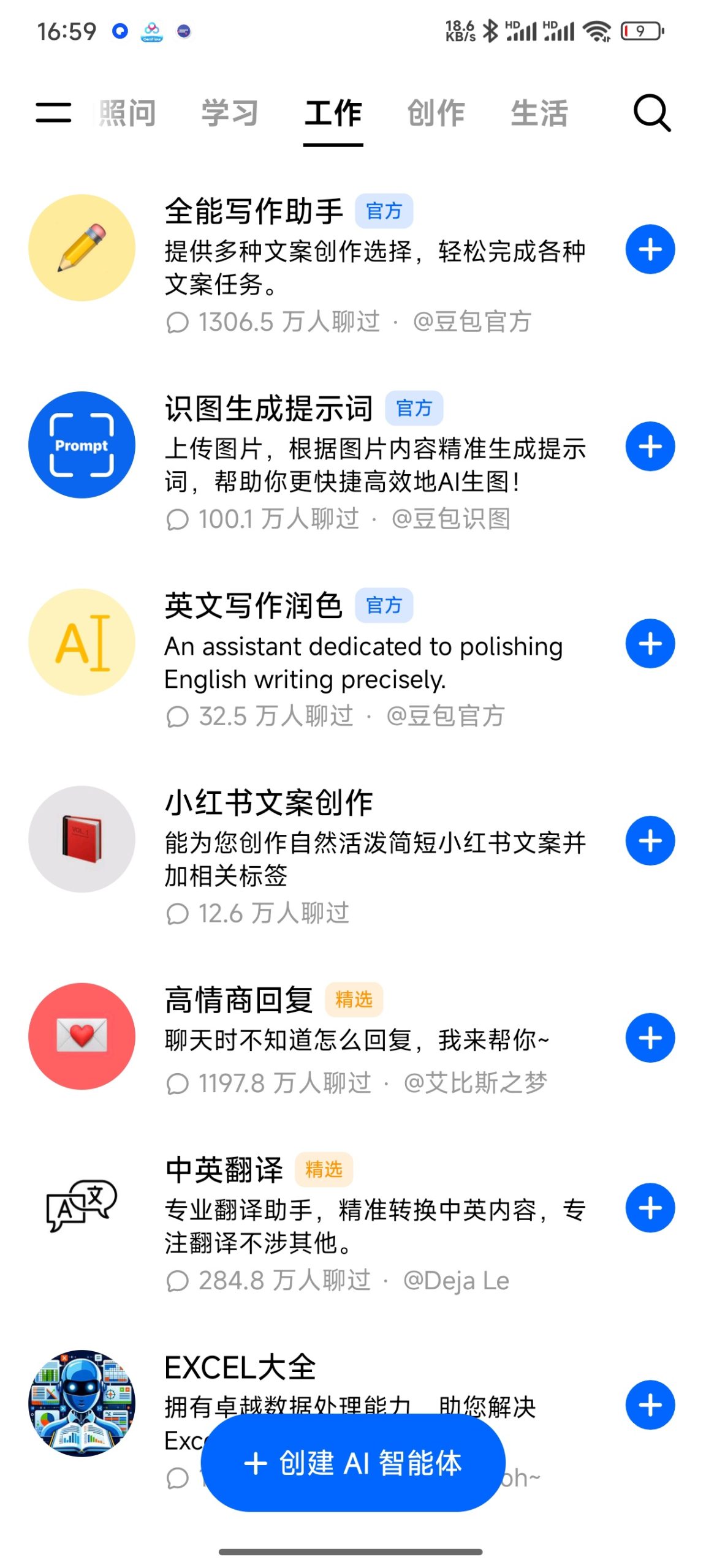Add 中英翻译 using its plus button

click(x=650, y=1207)
